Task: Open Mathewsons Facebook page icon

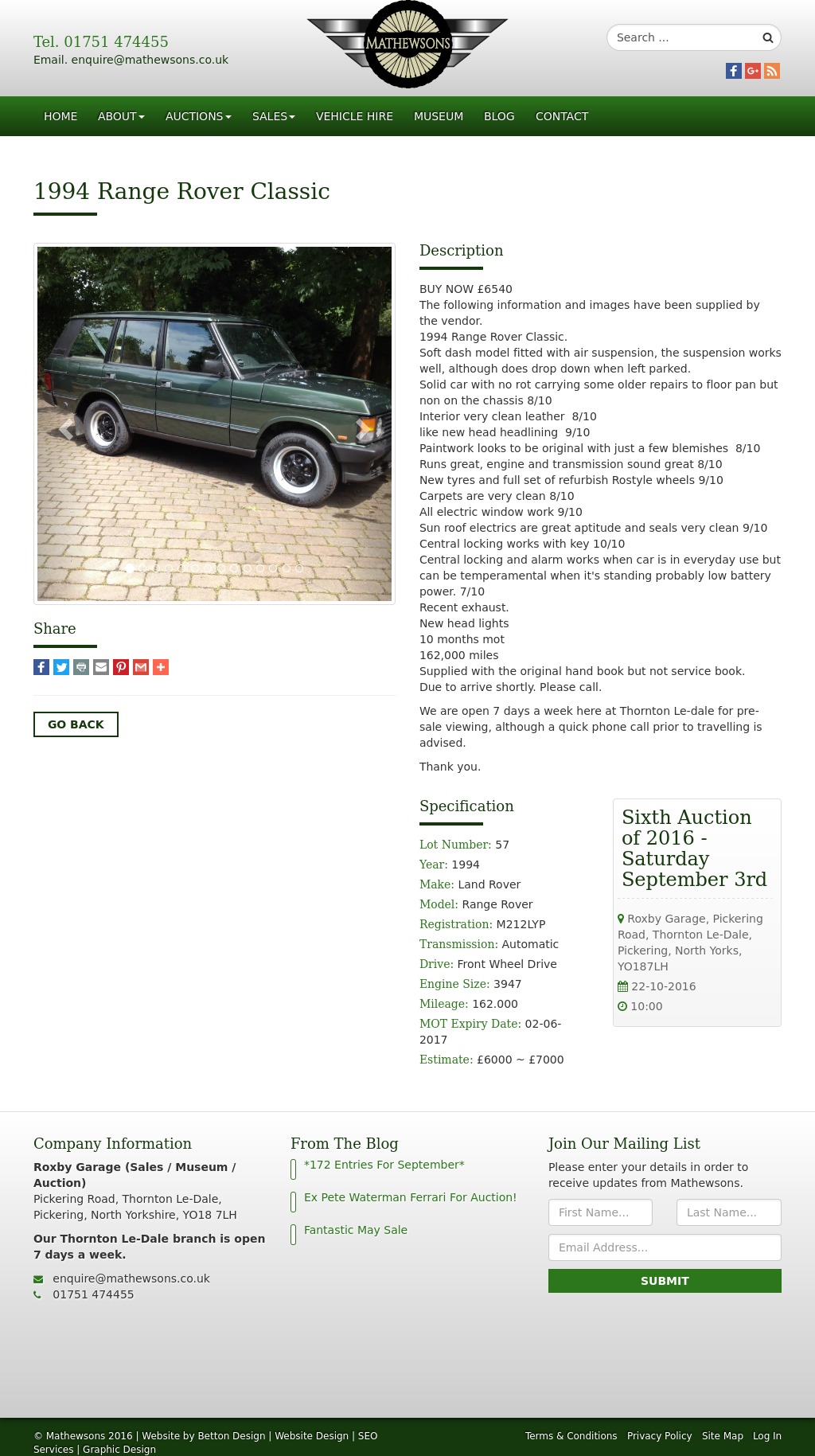Action: click(733, 71)
